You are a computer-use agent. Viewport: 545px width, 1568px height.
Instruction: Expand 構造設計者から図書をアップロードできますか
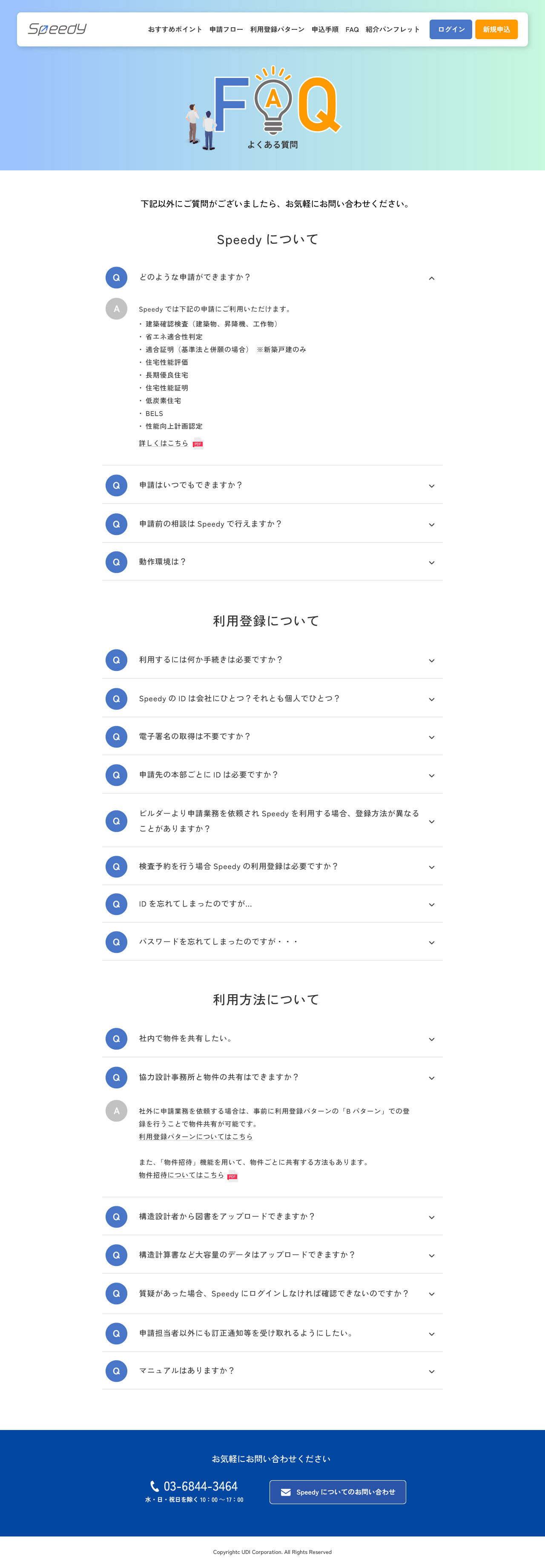272,1216
